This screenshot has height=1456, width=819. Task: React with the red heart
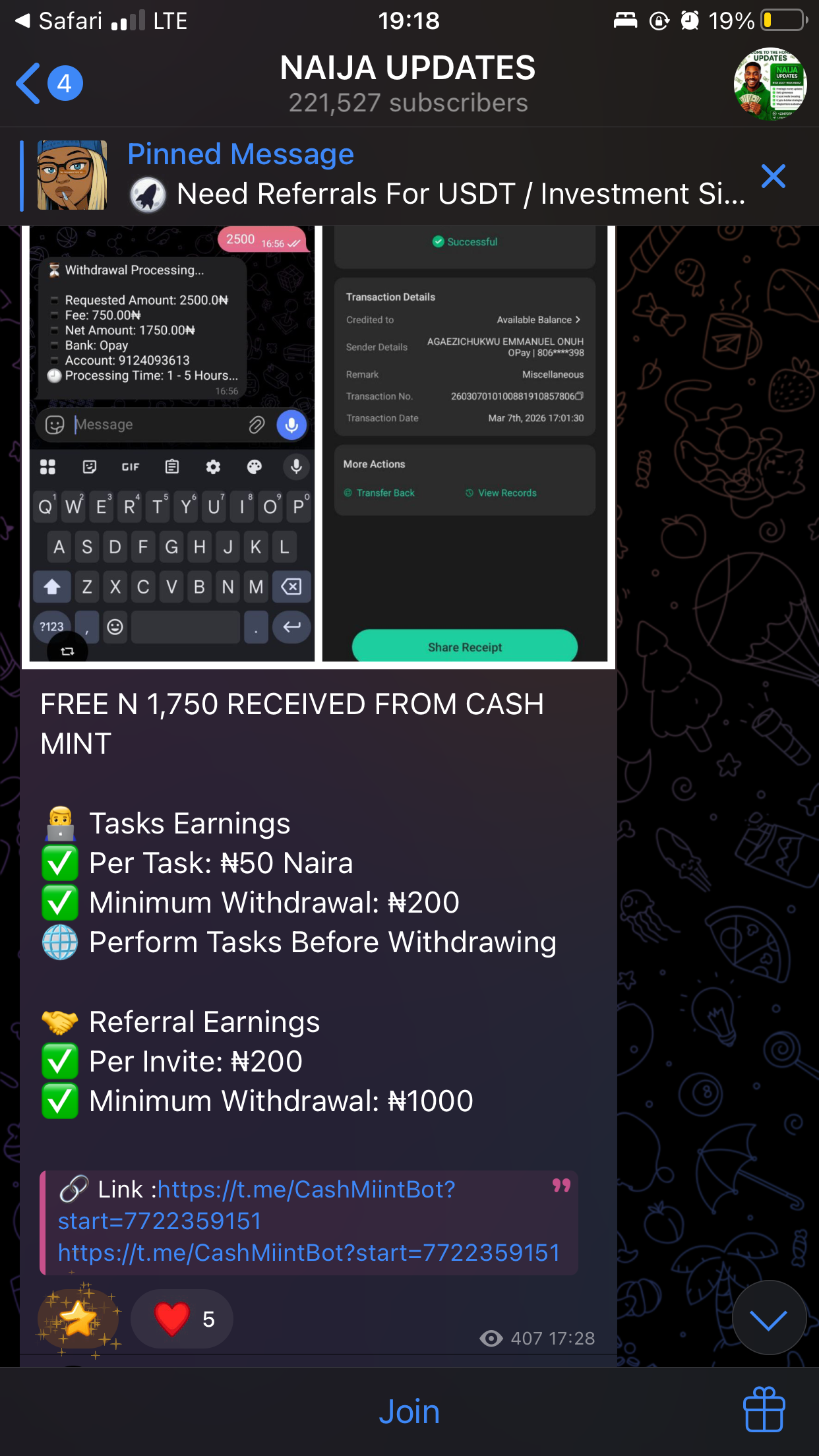[182, 1319]
